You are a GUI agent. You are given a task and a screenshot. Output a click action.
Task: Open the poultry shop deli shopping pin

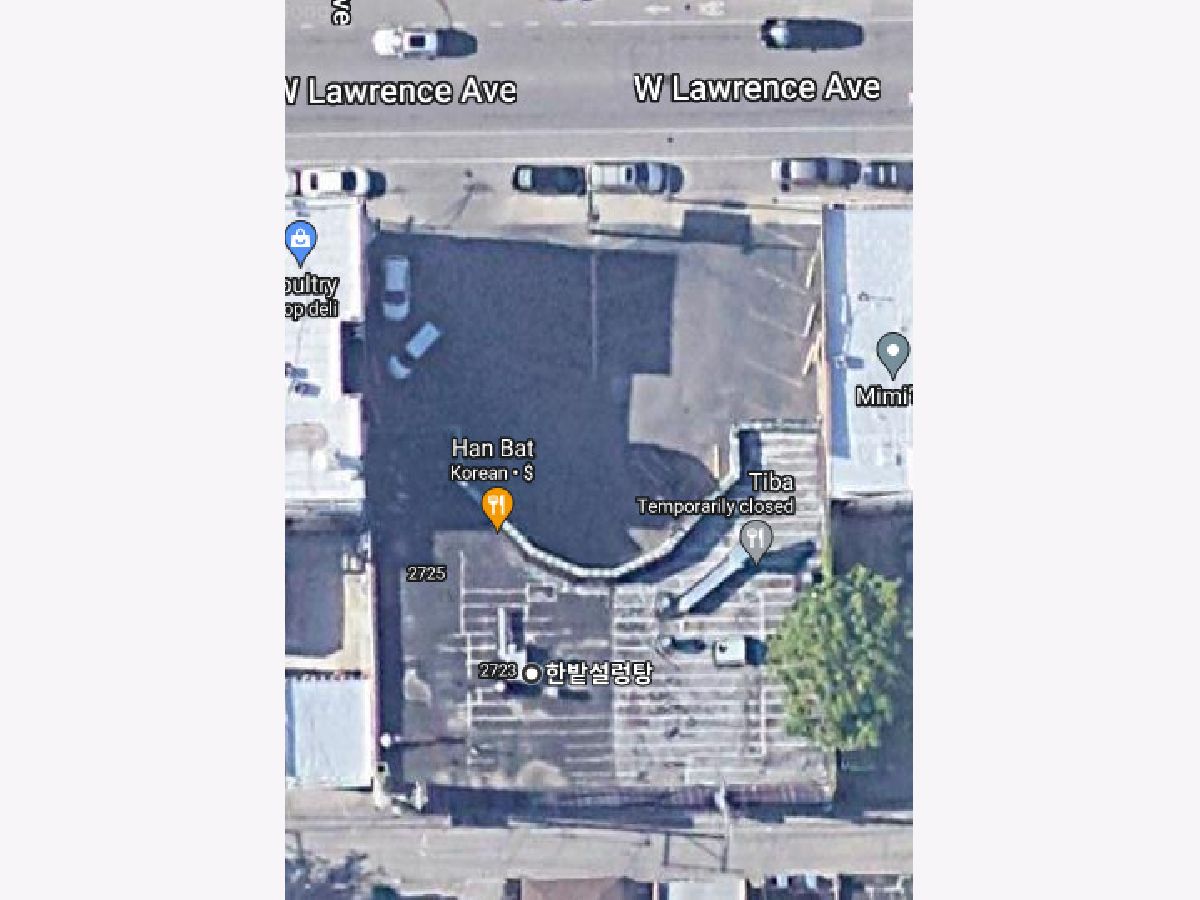pyautogui.click(x=300, y=241)
